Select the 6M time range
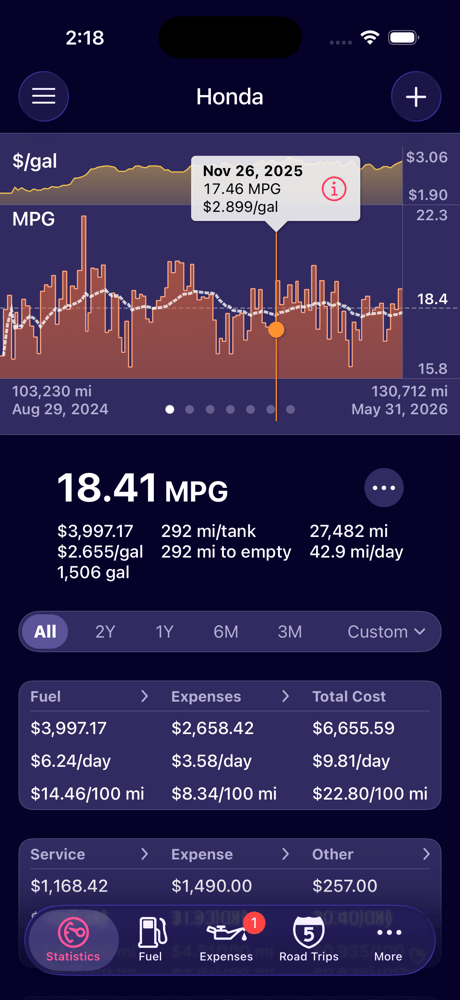Viewport: 460px width, 1000px height. 226,632
